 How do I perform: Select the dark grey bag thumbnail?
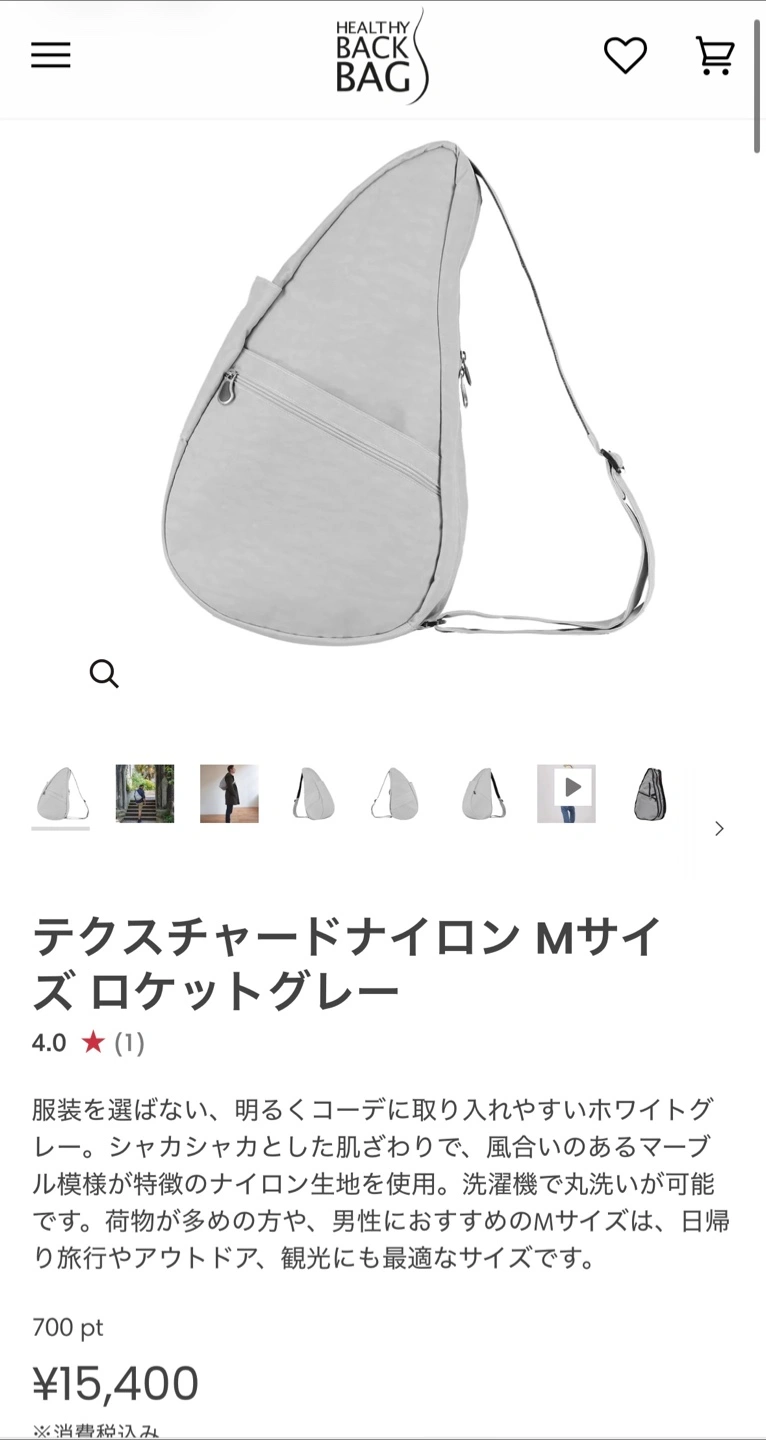pyautogui.click(x=650, y=794)
